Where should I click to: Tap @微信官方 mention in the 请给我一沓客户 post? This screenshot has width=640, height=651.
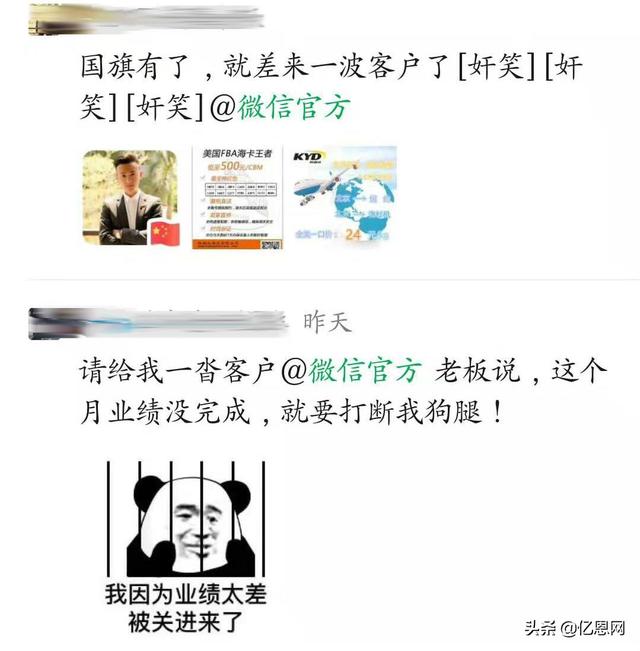coord(352,372)
